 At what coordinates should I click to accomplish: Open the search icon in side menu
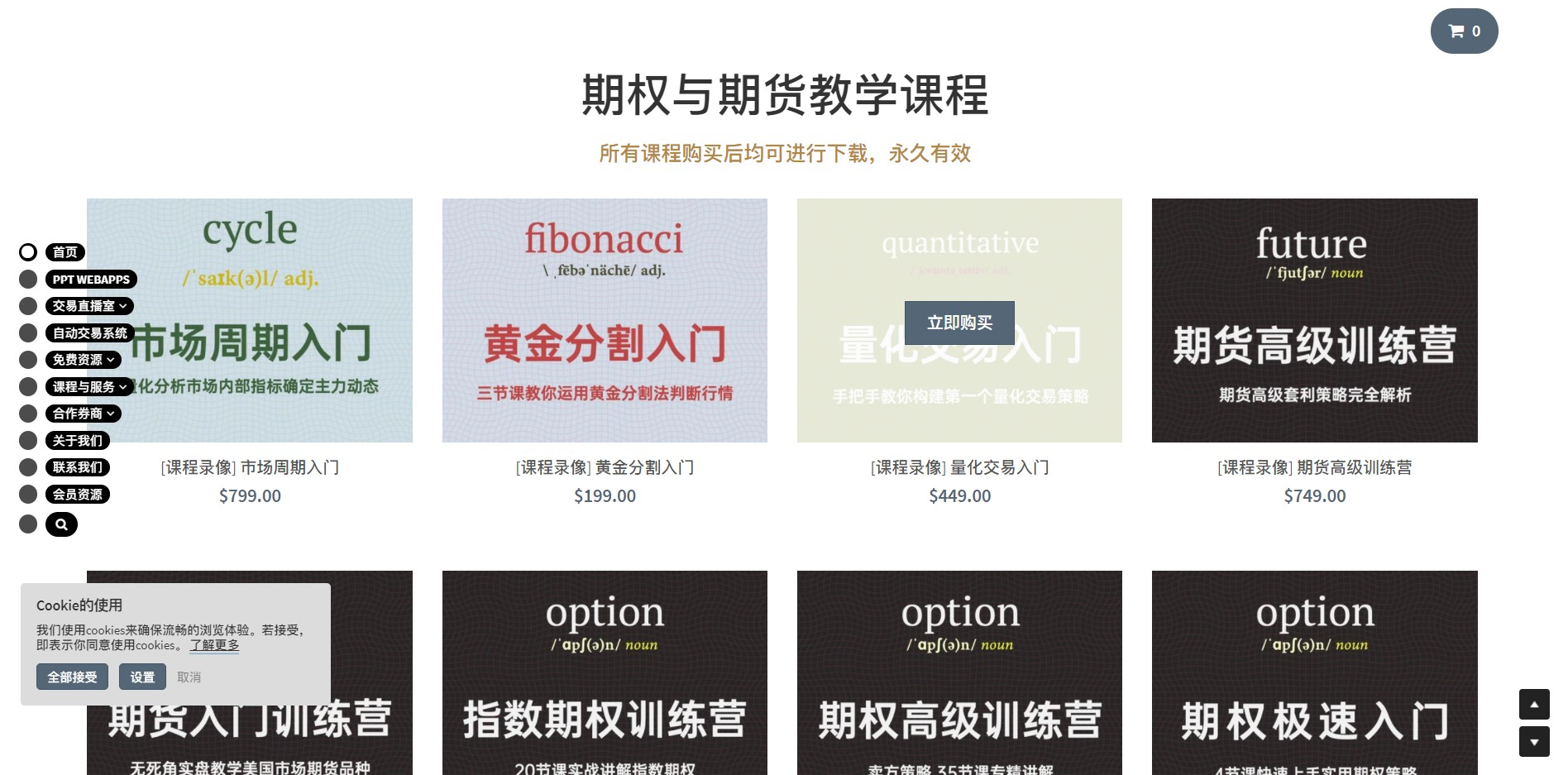click(61, 524)
